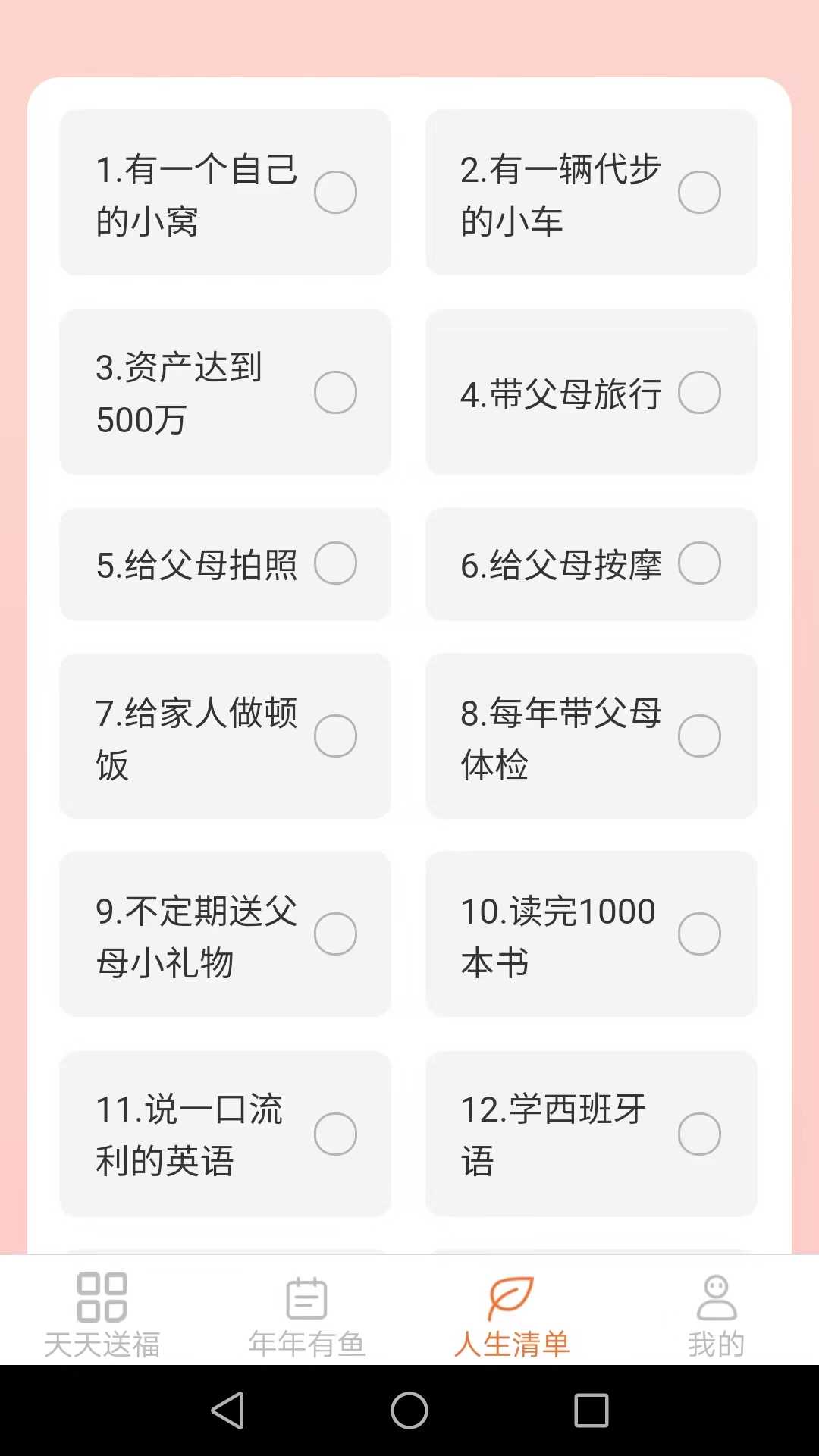Select the 3.资产达到500万 item
The width and height of the screenshot is (819, 1456).
pyautogui.click(x=335, y=393)
